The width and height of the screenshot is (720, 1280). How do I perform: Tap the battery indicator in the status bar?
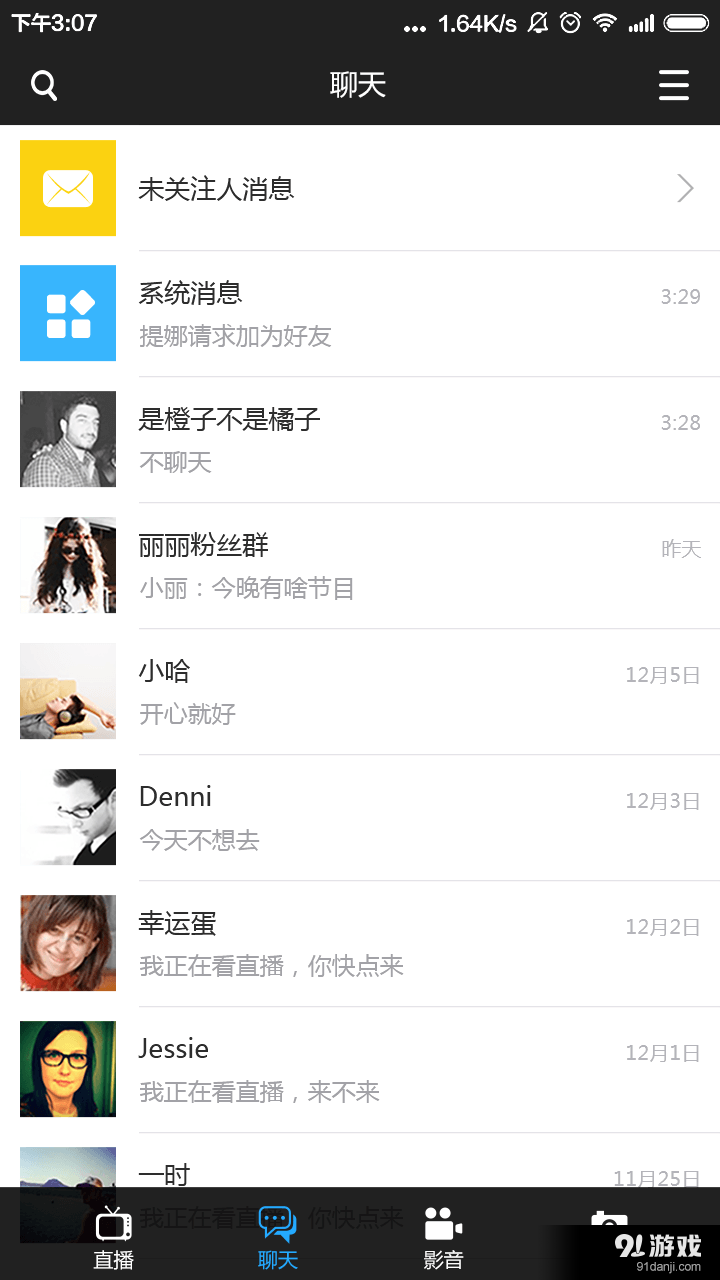[x=688, y=22]
